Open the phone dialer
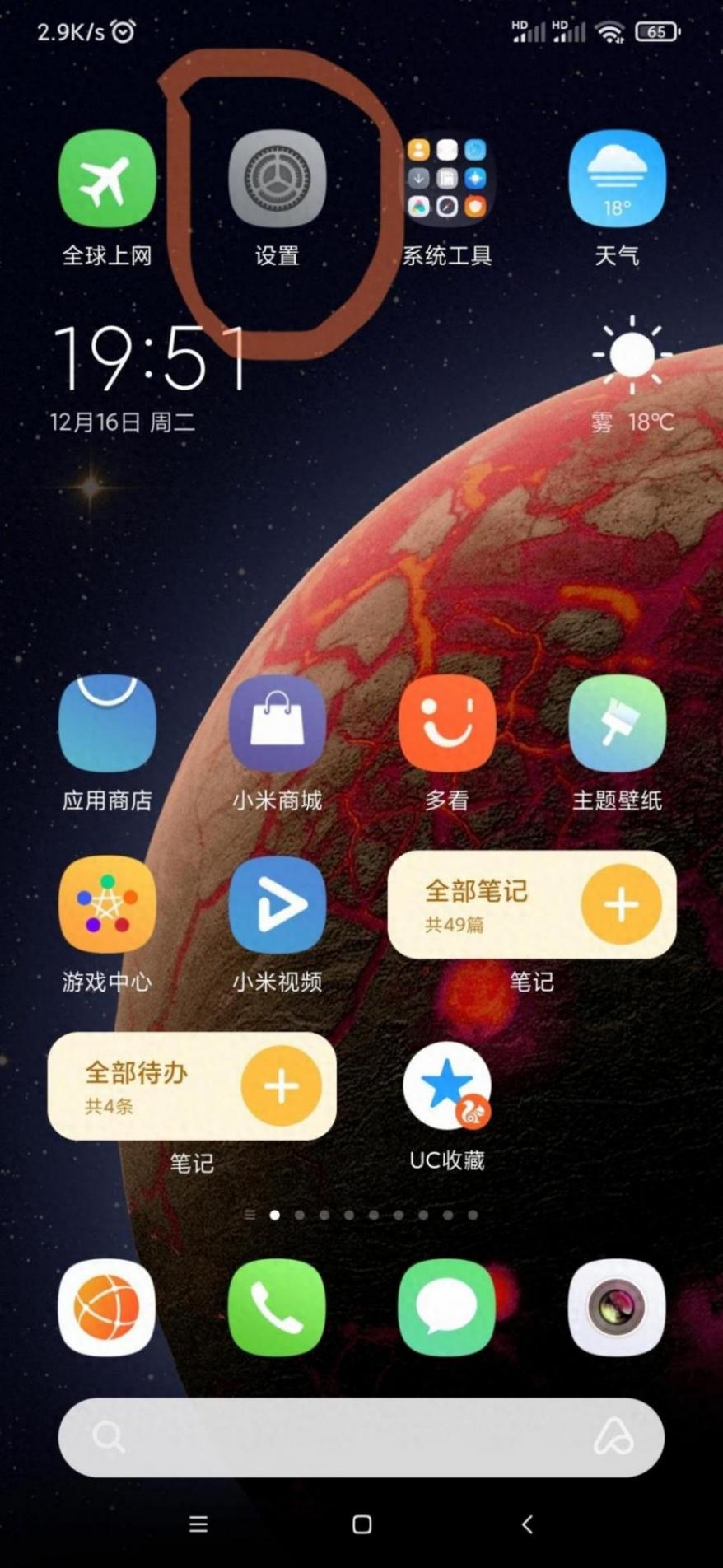The height and width of the screenshot is (1568, 723). click(x=277, y=1307)
